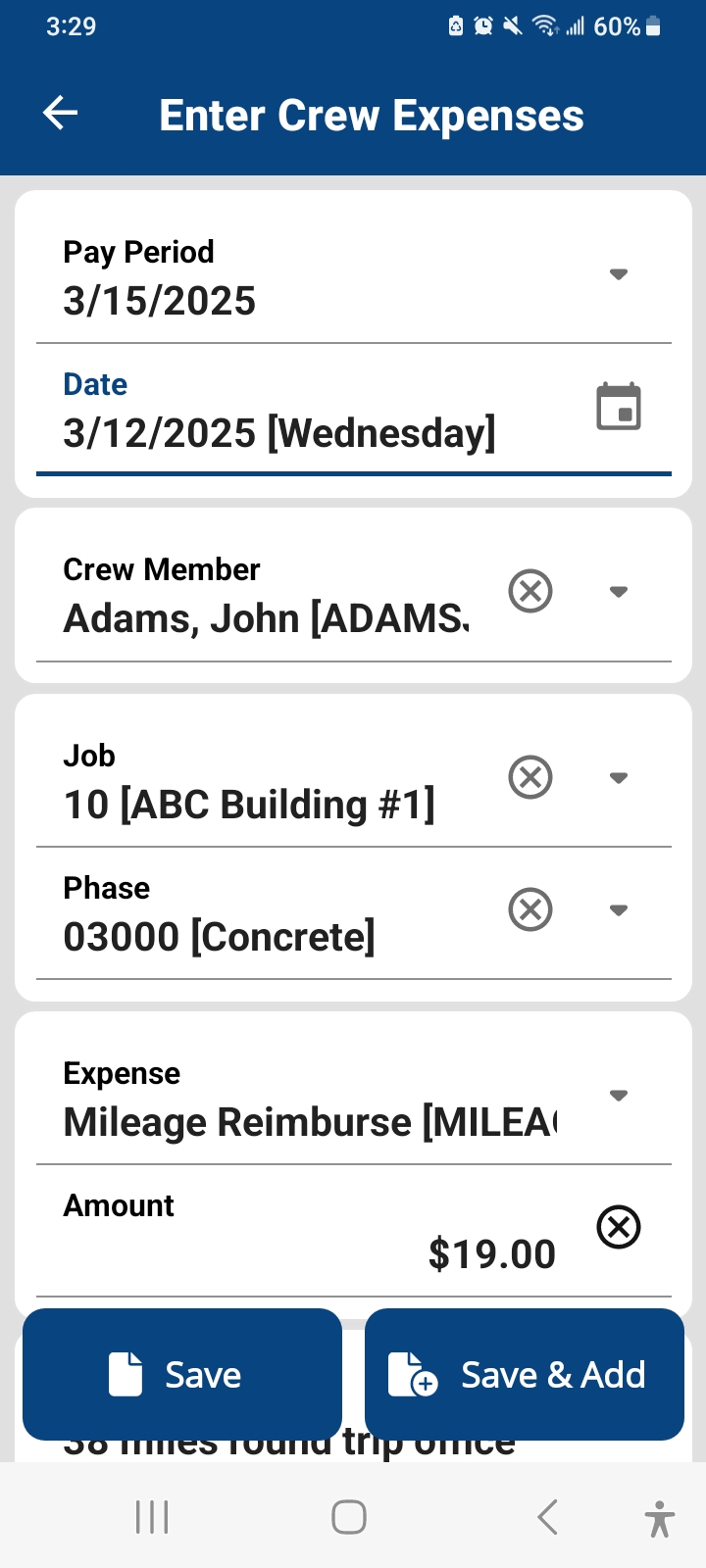Save the crew expense

click(182, 1374)
